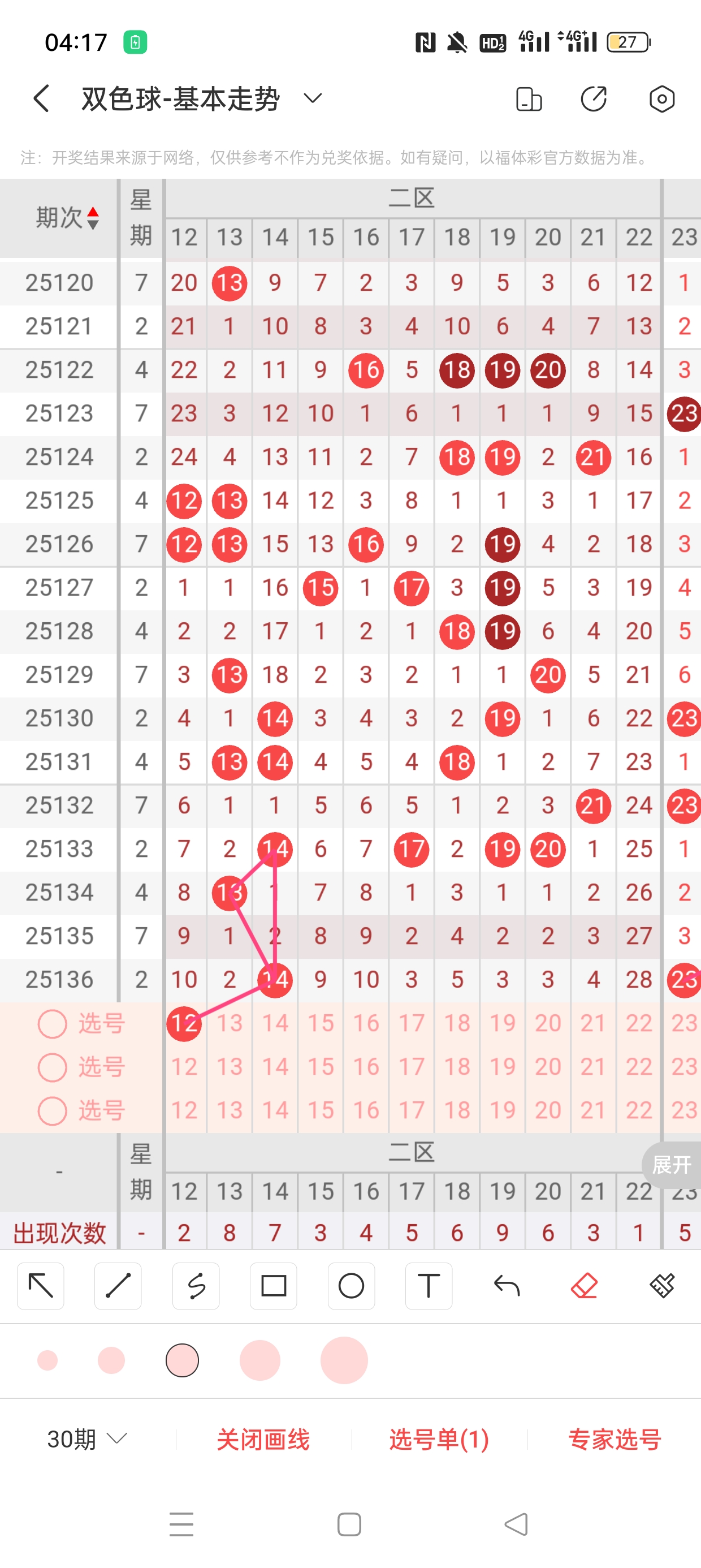Open 专家选号 expert picks
The height and width of the screenshot is (1568, 701).
[615, 1439]
